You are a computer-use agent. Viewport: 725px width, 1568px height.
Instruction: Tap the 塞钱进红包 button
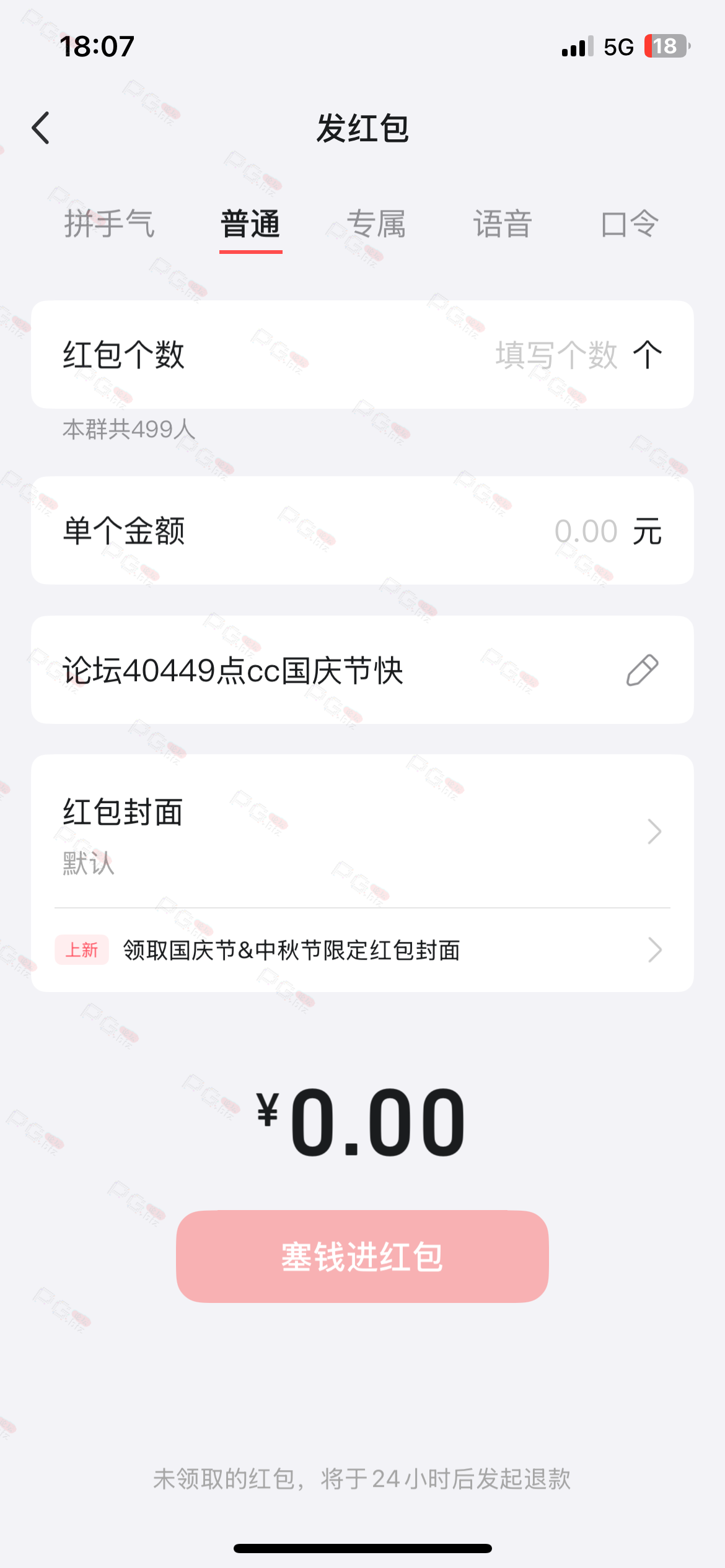pyautogui.click(x=362, y=1257)
